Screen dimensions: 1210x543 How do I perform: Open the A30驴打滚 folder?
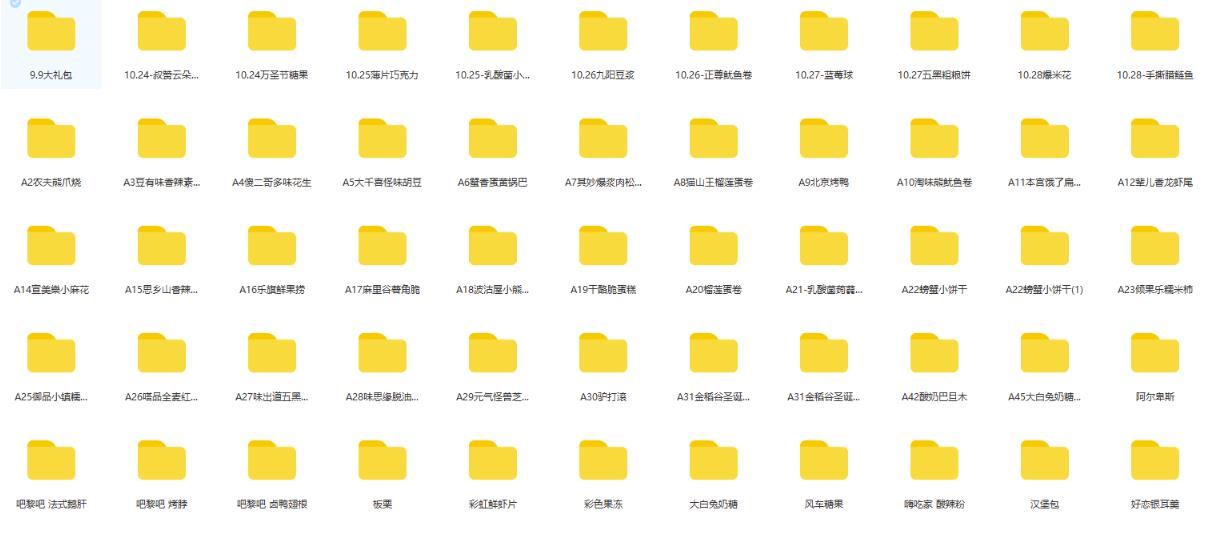coord(603,354)
